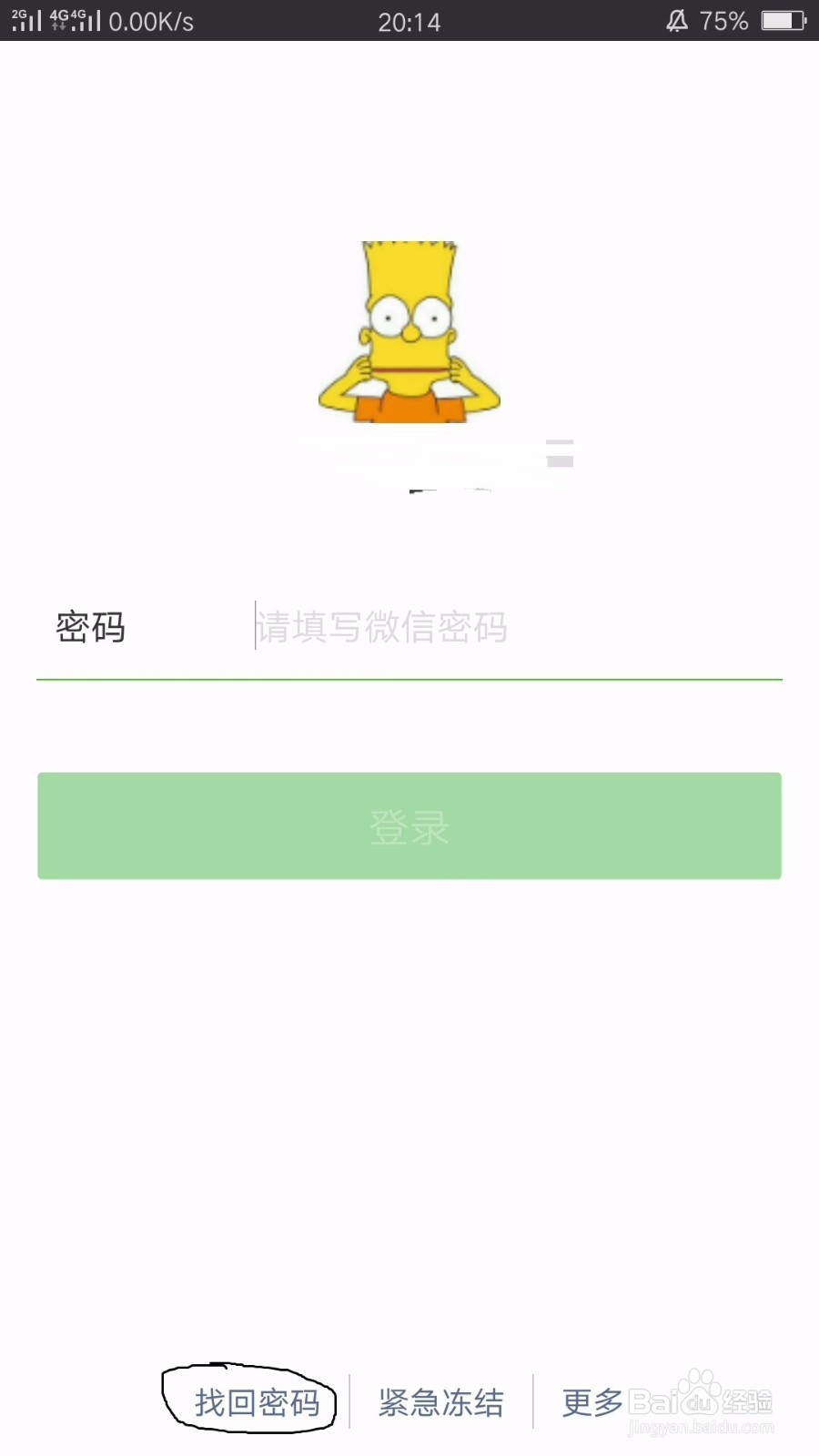Tap the 密码 password label
This screenshot has height=1456, width=819.
[x=91, y=628]
